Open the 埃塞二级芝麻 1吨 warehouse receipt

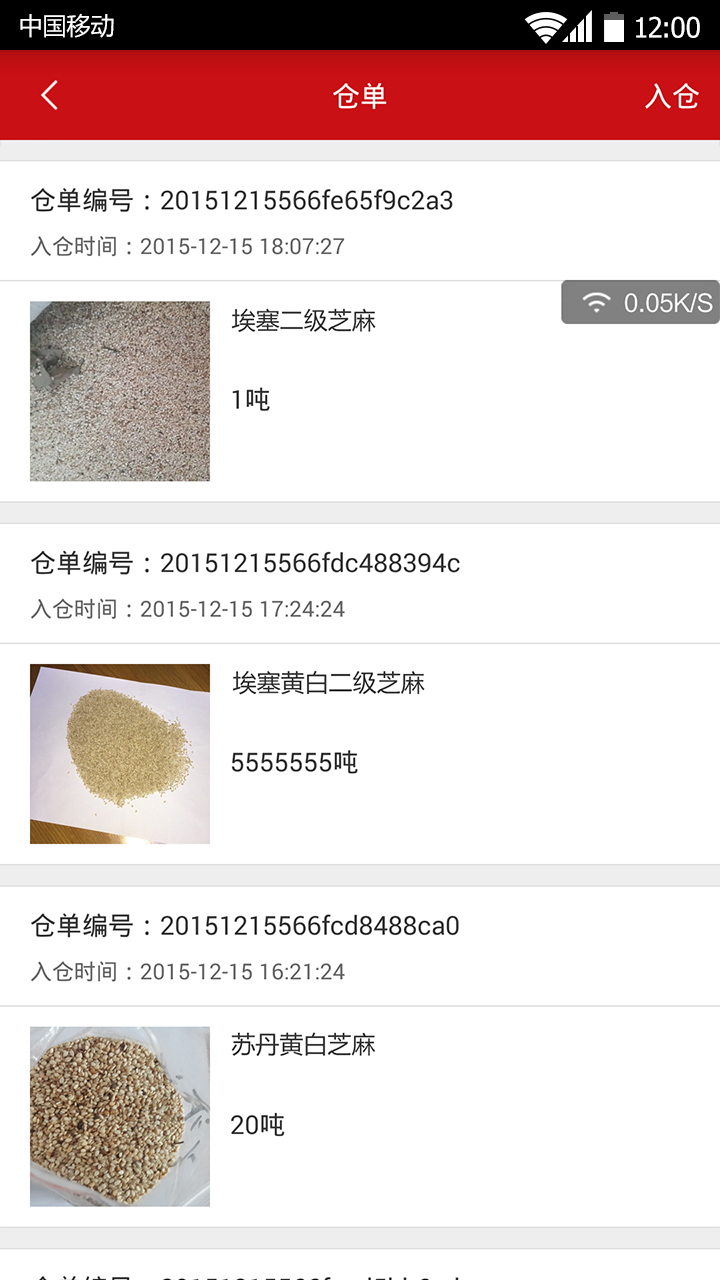tap(360, 331)
